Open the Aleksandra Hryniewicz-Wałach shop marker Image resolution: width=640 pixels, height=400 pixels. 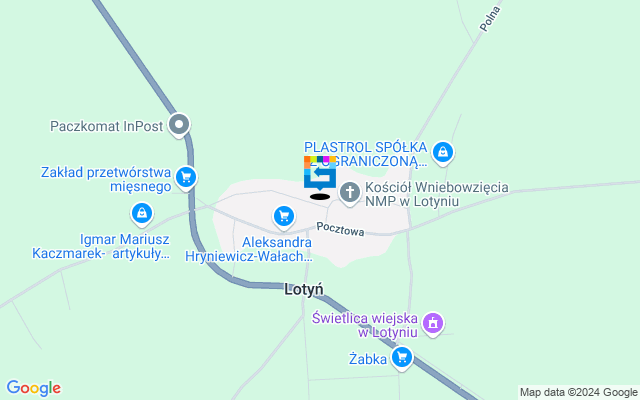(284, 215)
